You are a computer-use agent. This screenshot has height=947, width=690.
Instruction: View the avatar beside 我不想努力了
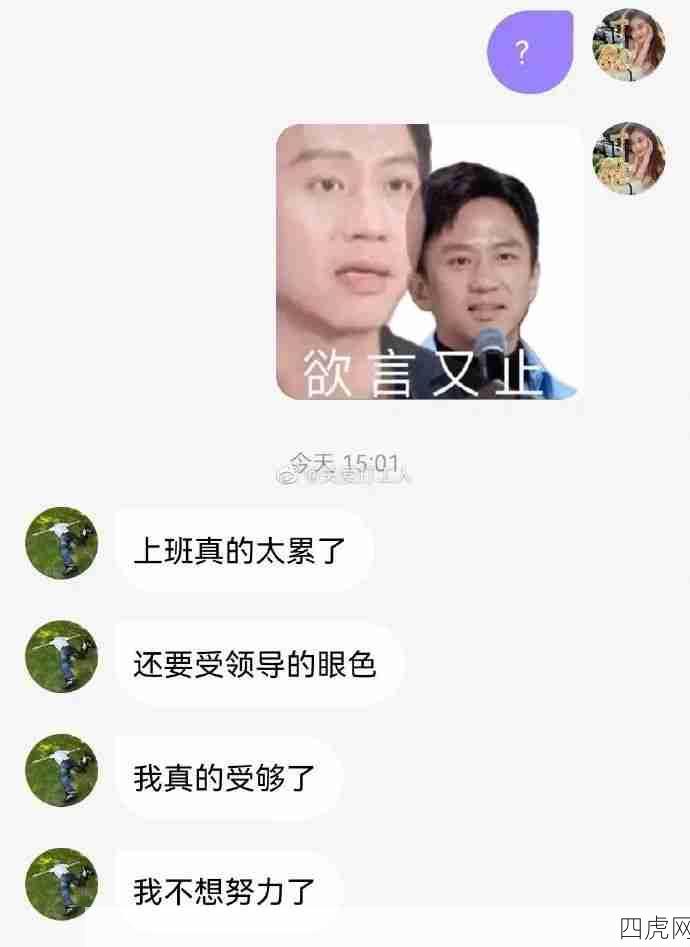[x=61, y=884]
